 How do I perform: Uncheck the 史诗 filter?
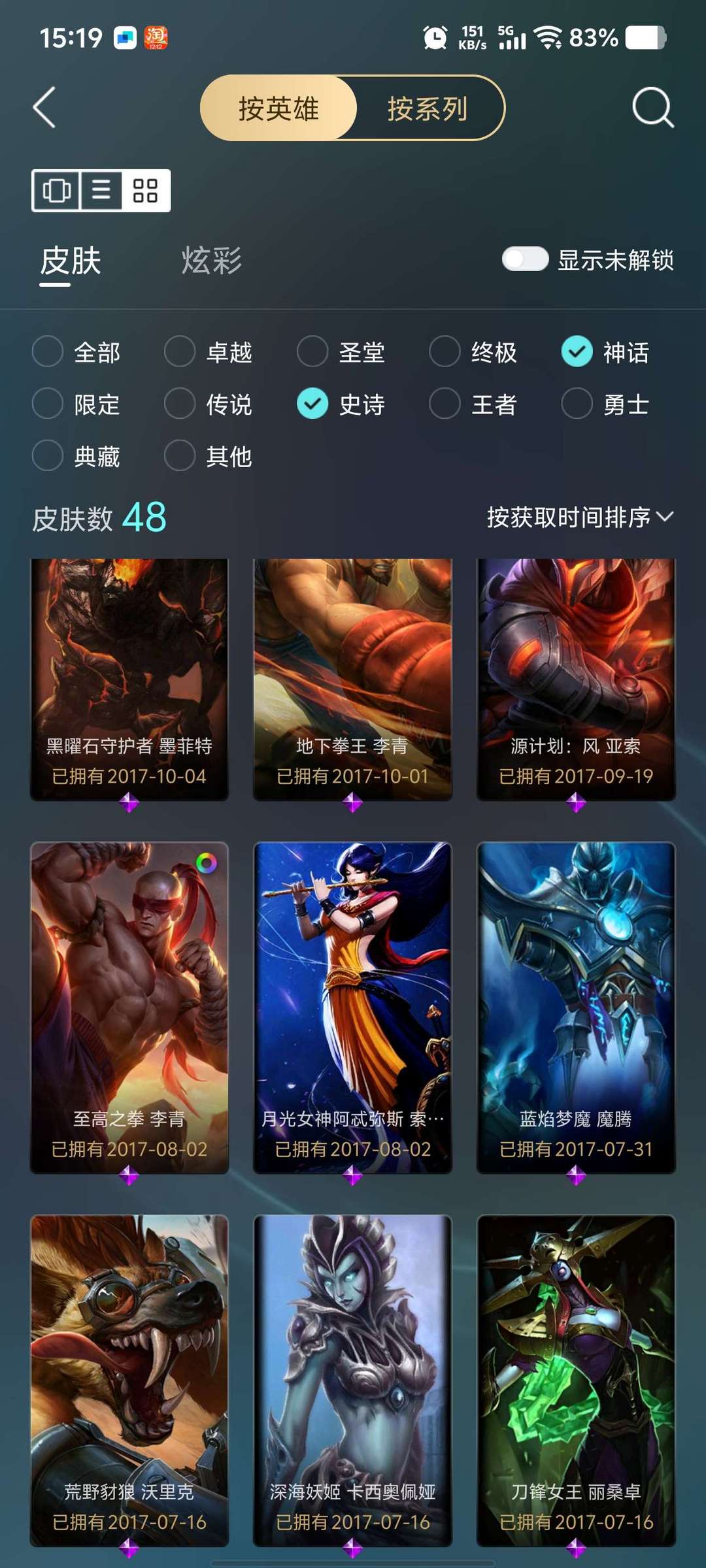(313, 404)
